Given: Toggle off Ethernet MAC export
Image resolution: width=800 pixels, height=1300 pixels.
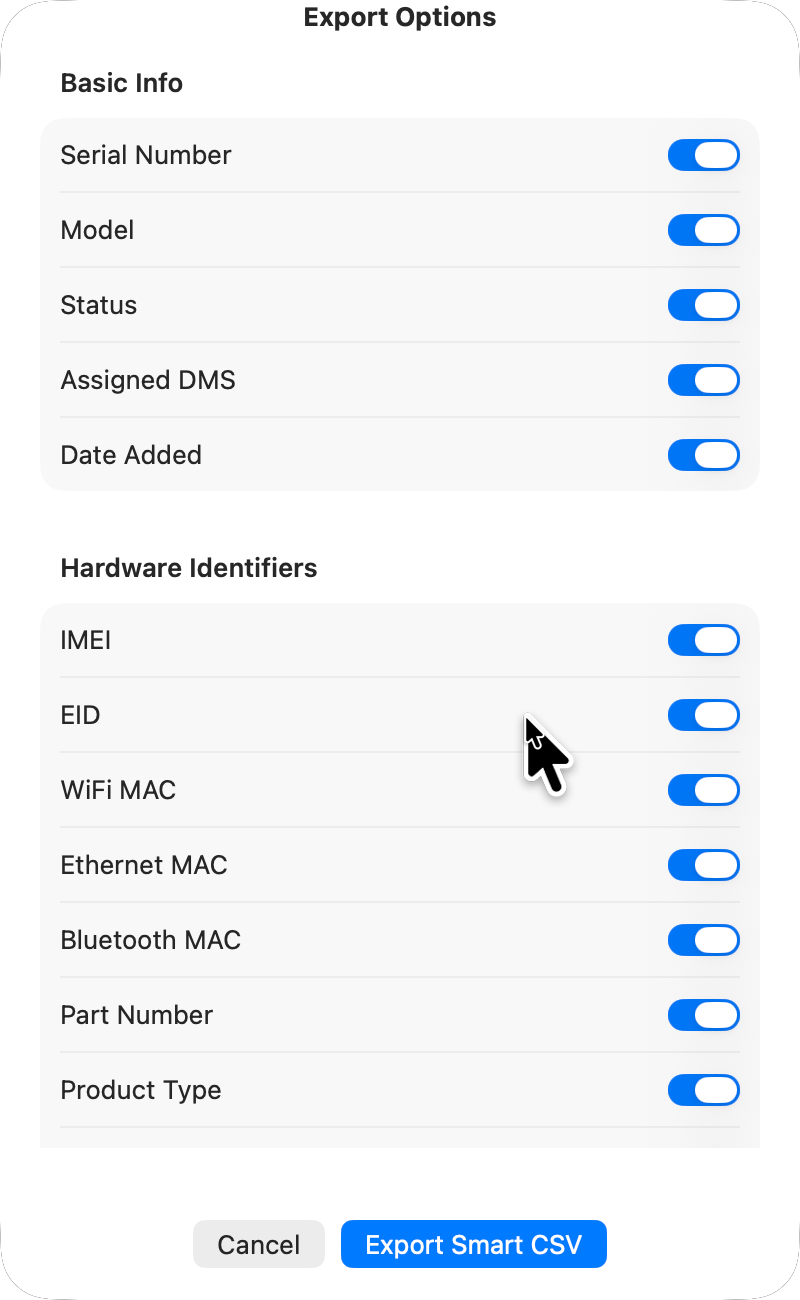Looking at the screenshot, I should pyautogui.click(x=703, y=865).
